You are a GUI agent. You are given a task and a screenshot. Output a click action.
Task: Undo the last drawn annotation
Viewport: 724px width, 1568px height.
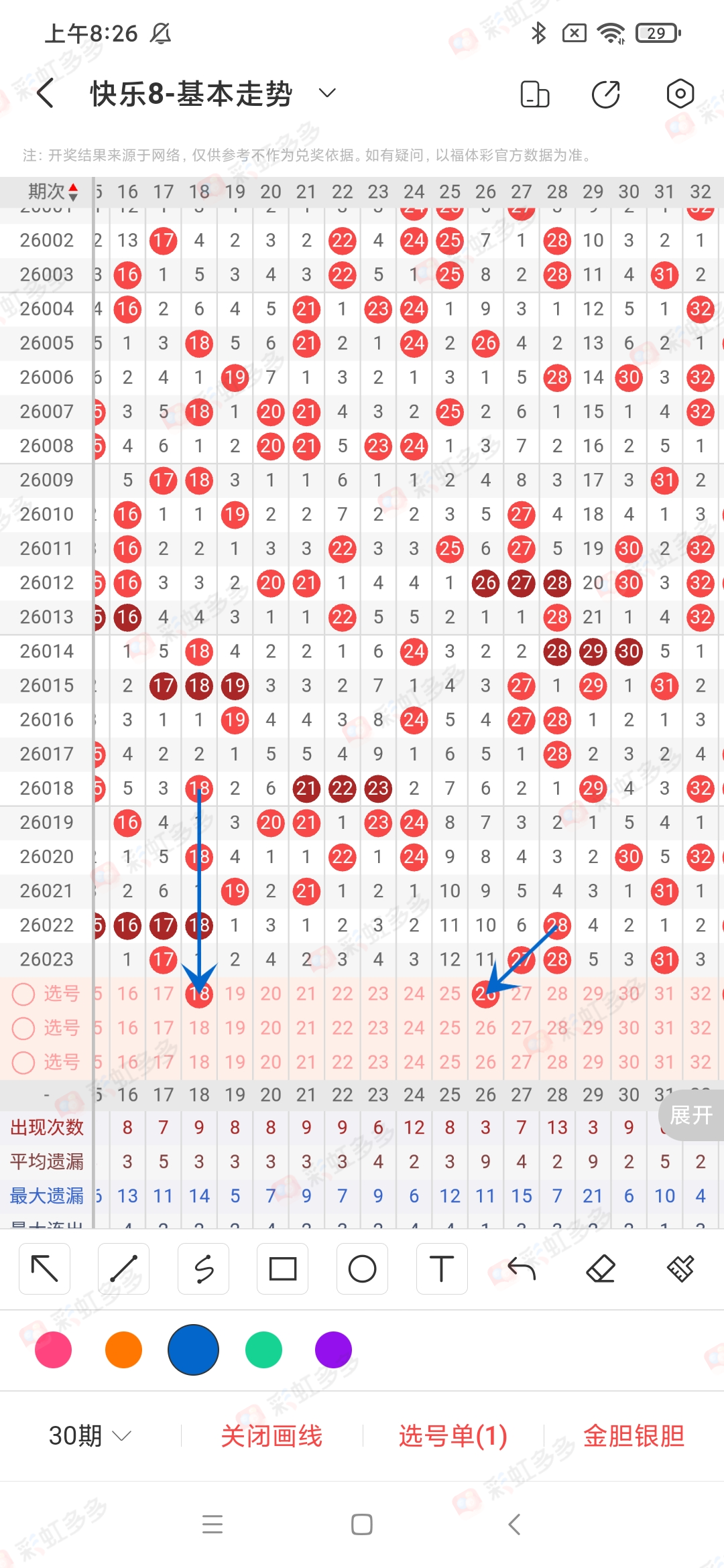click(521, 1268)
